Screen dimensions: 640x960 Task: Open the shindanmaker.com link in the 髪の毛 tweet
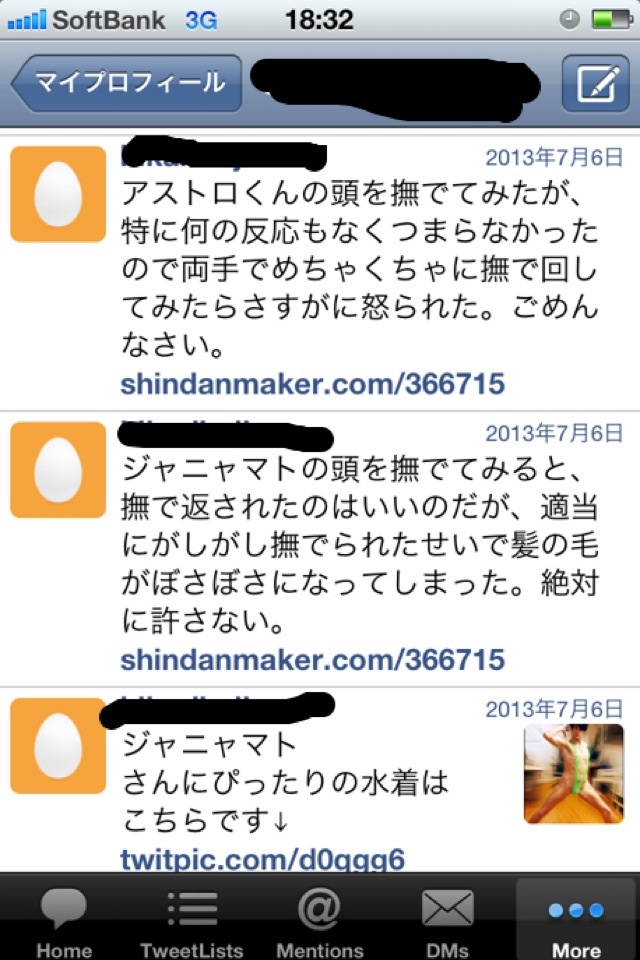(312, 660)
